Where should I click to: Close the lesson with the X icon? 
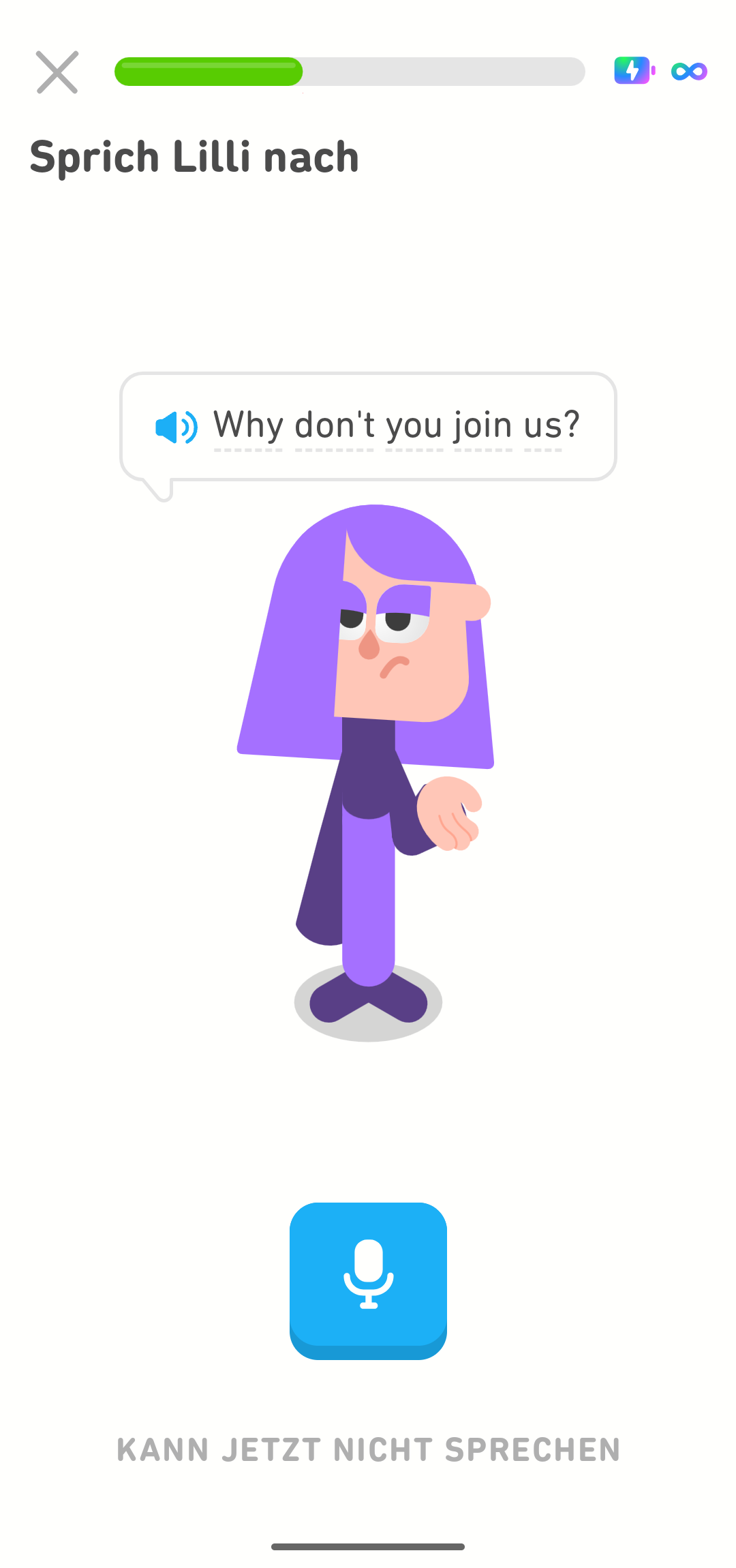[x=57, y=72]
